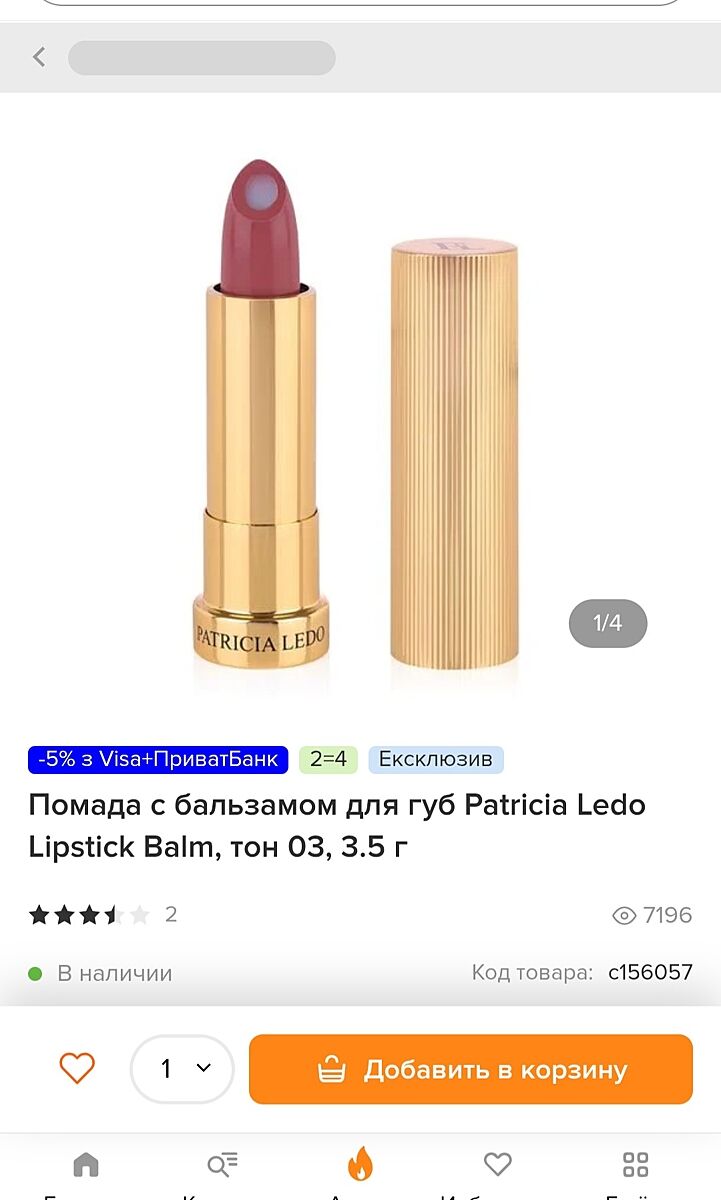
Task: Go back using the top arrow
Action: pyautogui.click(x=39, y=57)
